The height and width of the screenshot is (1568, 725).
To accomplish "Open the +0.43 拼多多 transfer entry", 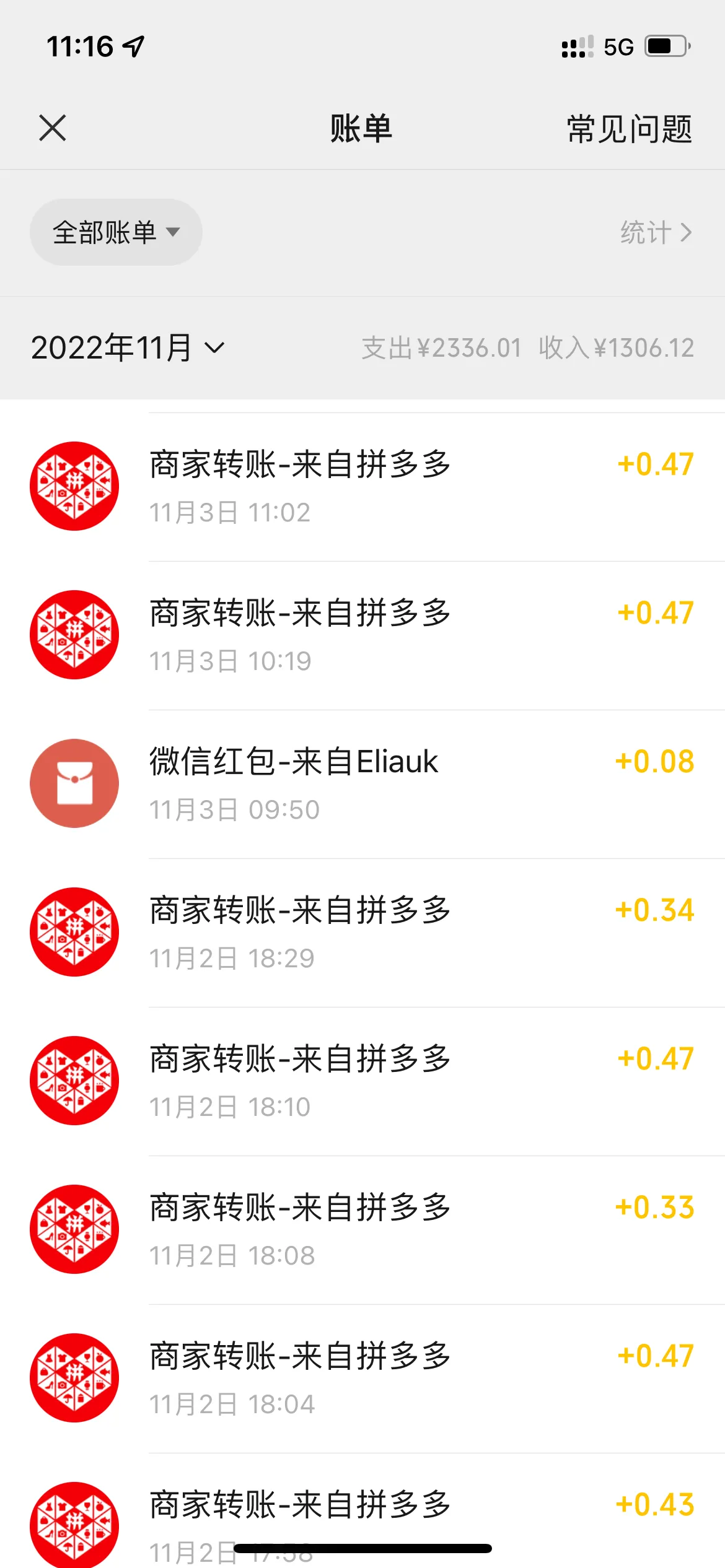I will pos(362,1510).
